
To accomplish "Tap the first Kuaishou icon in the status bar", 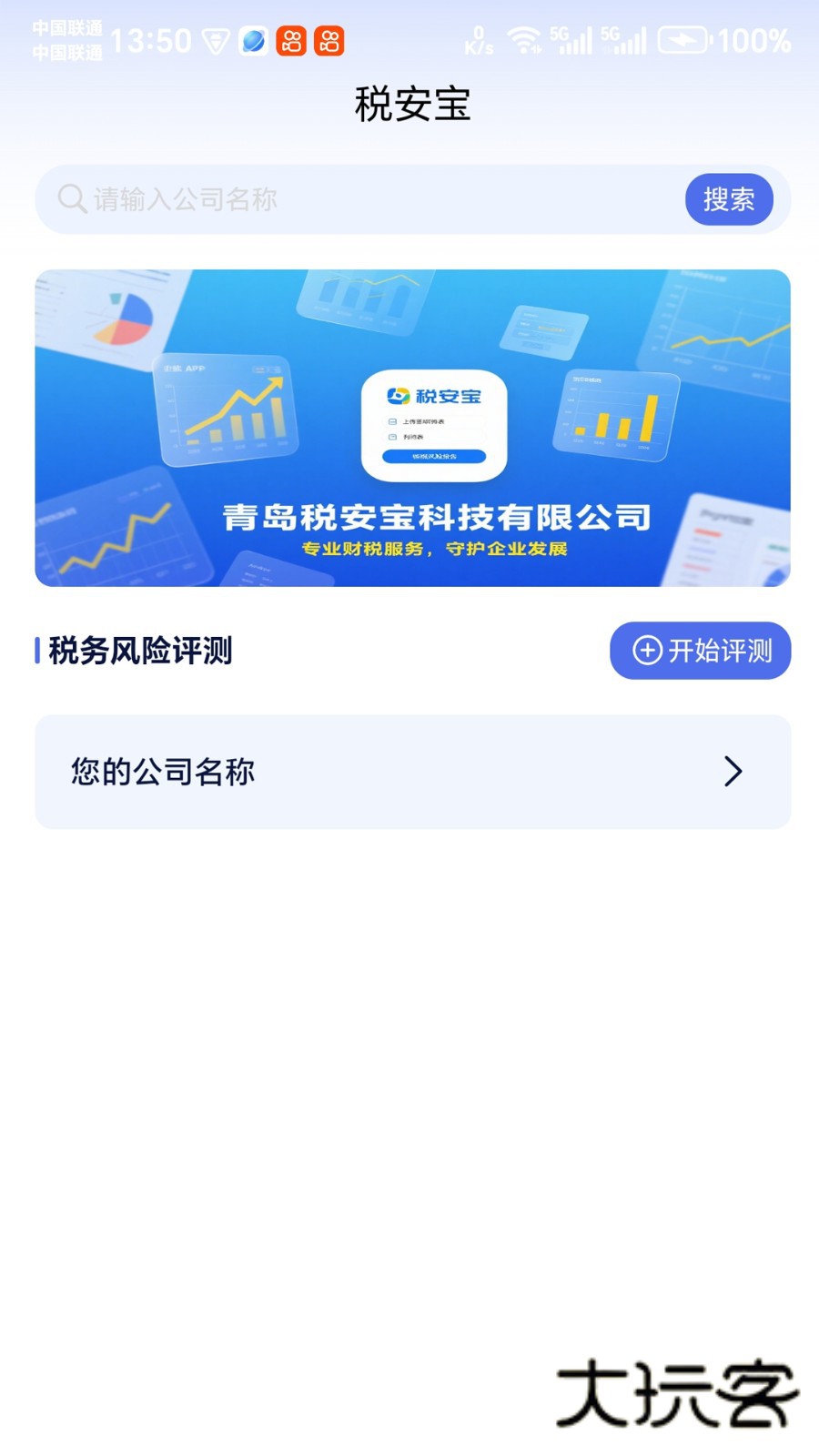I will pyautogui.click(x=291, y=40).
